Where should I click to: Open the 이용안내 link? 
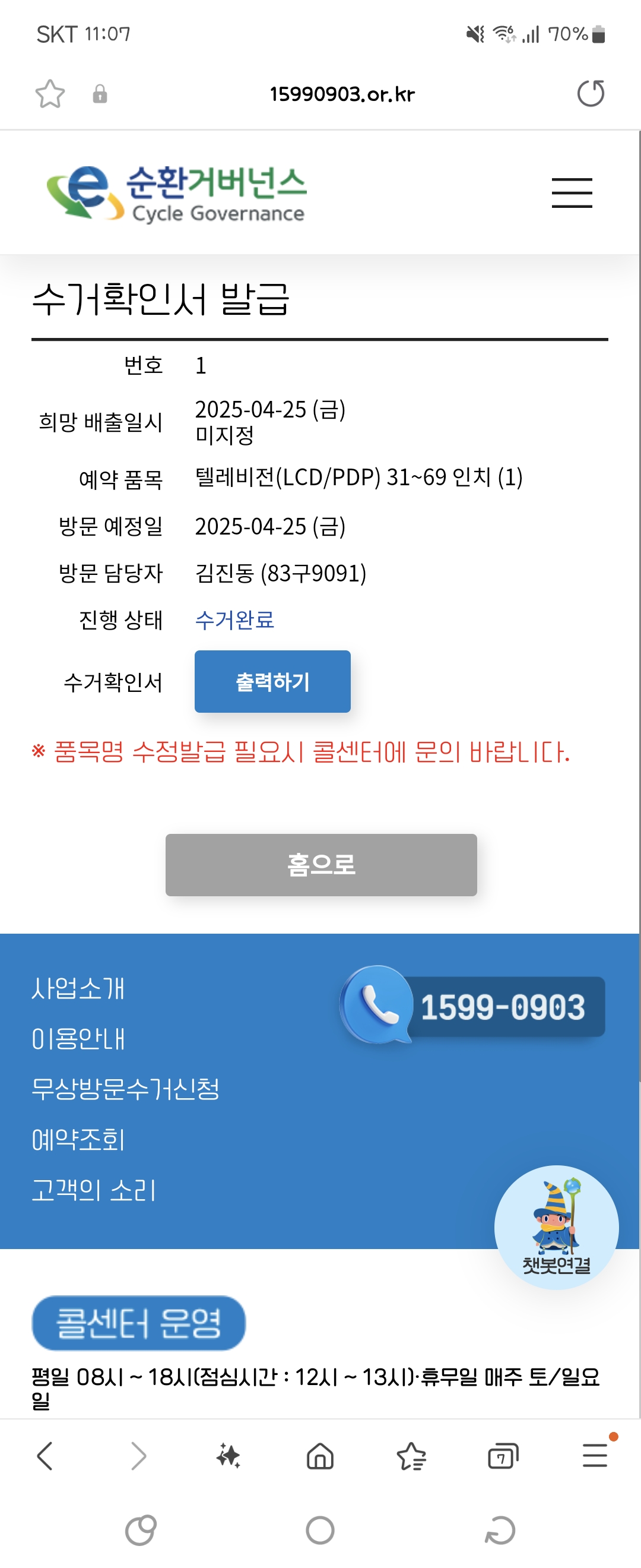pos(78,1039)
